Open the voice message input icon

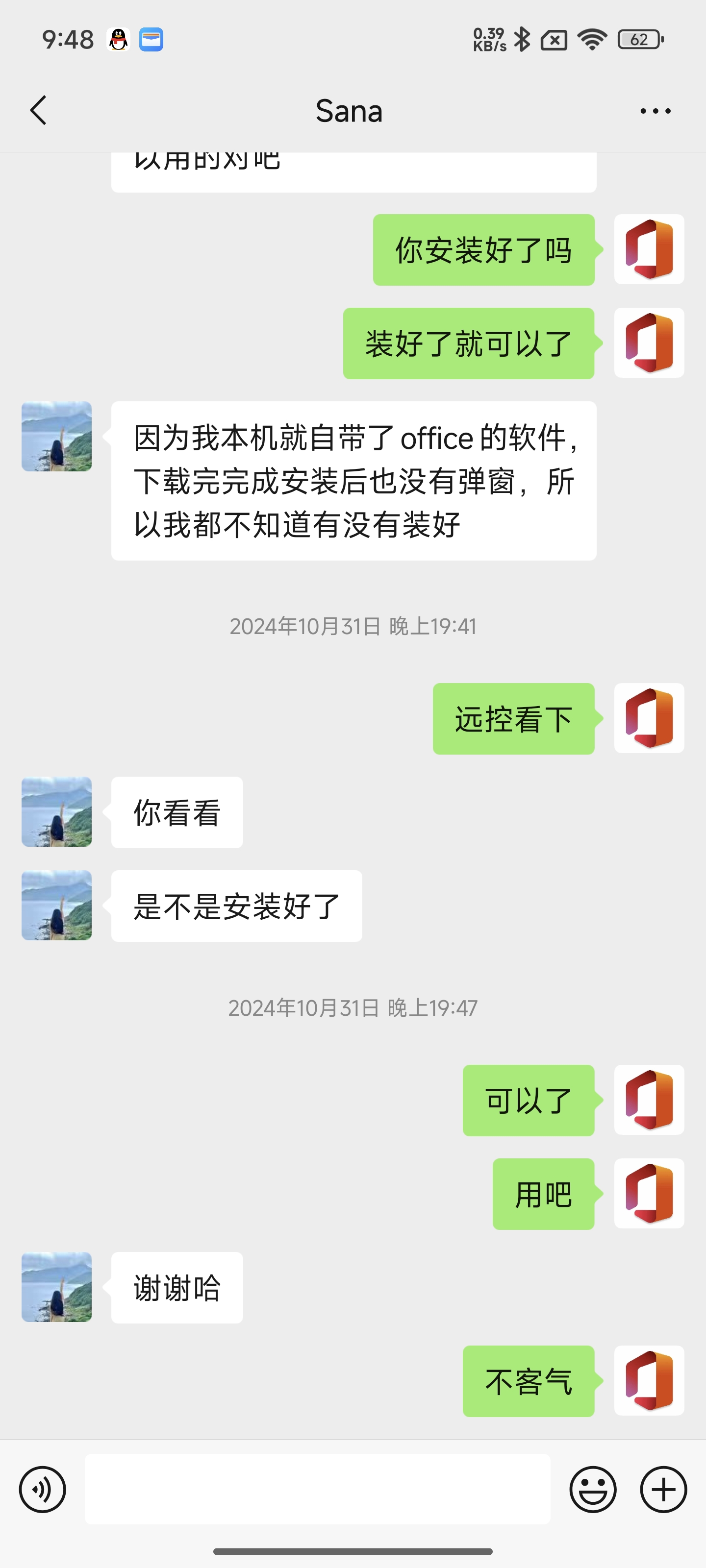coord(41,1490)
